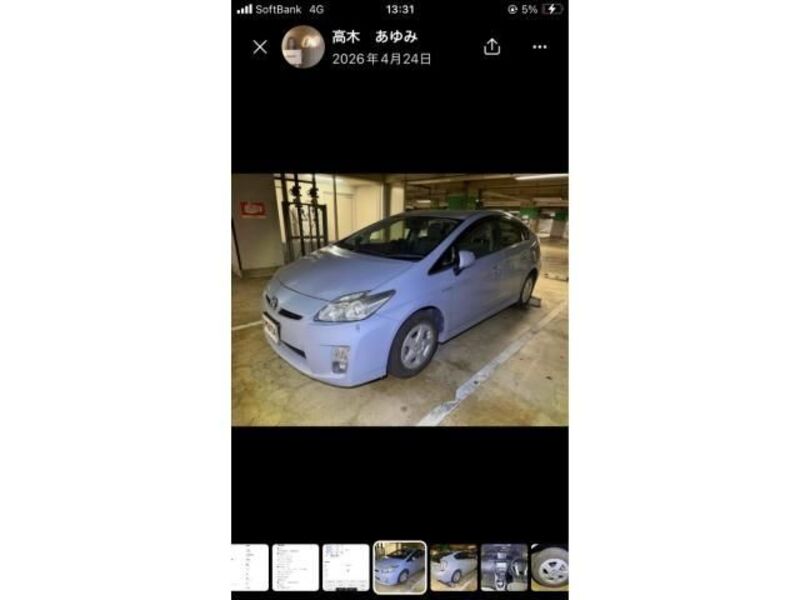The image size is (800, 600).
Task: Open the middle document thumbnail
Action: coord(295,567)
